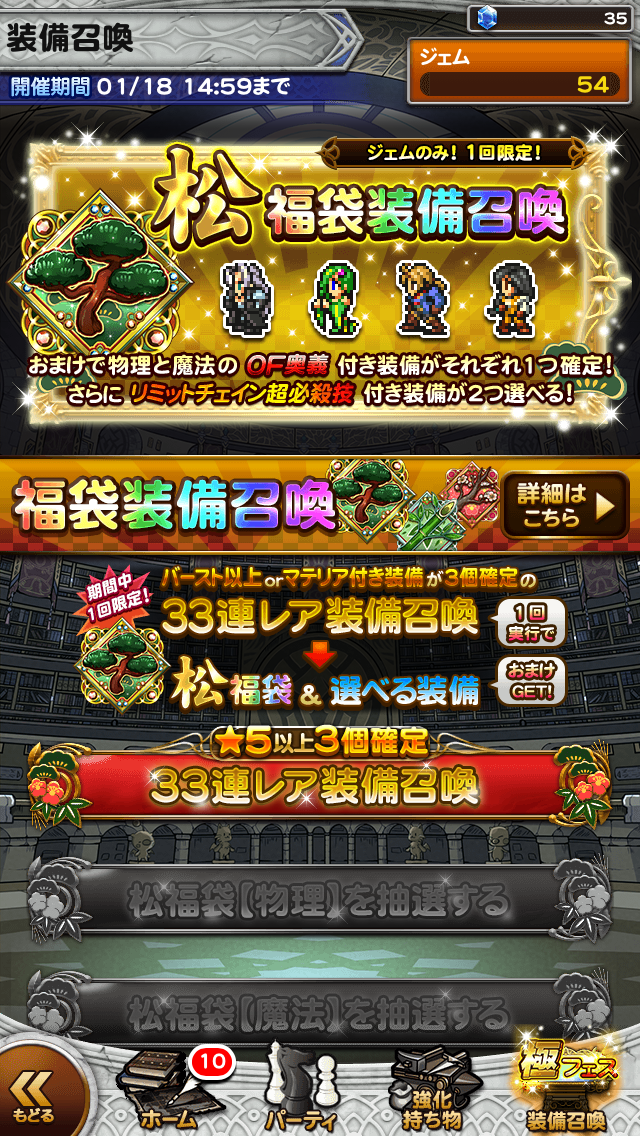Open 詳細はこちら details button
This screenshot has width=640, height=1136.
[564, 505]
